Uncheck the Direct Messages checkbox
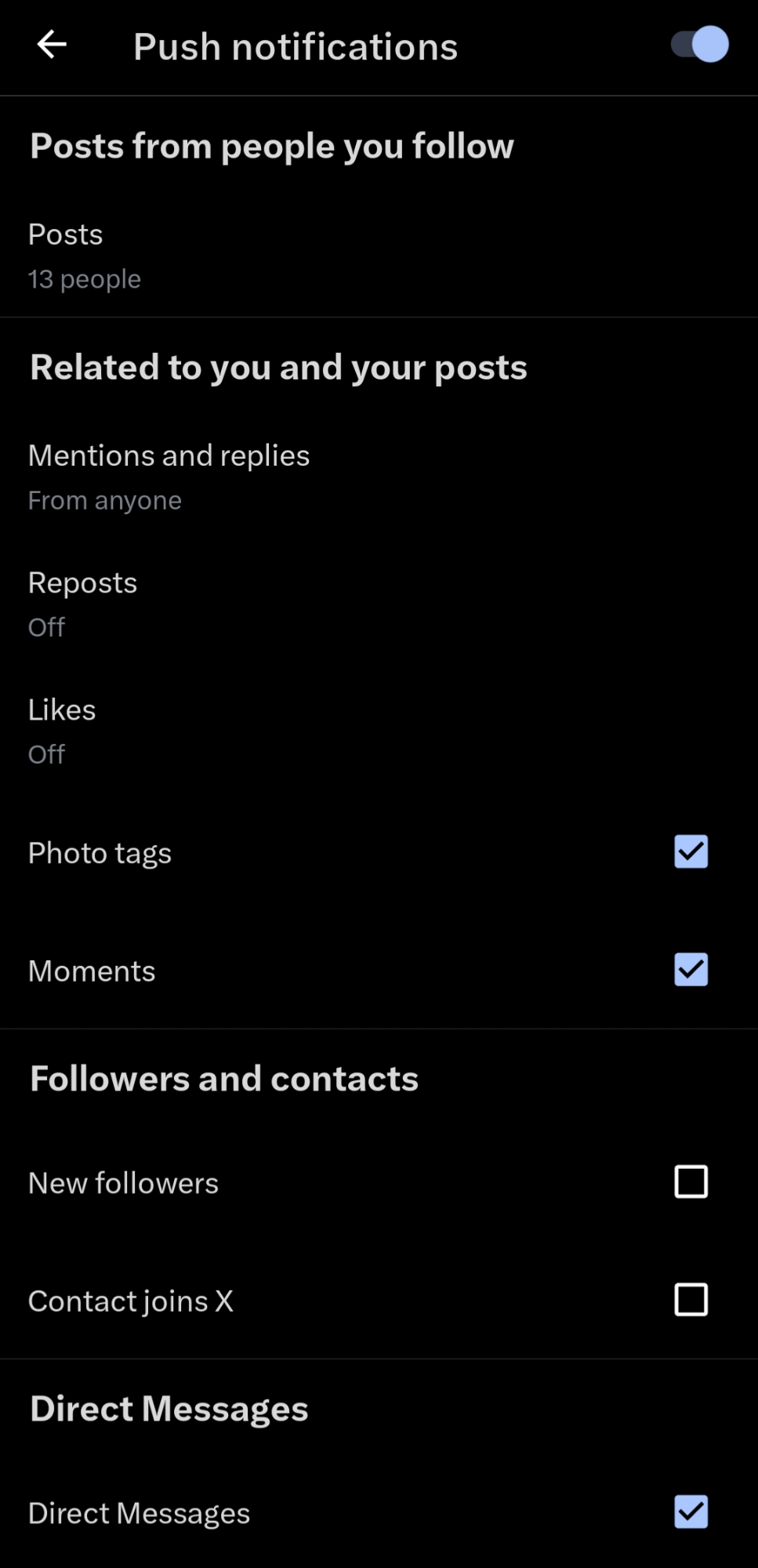The image size is (758, 1568). (691, 1512)
